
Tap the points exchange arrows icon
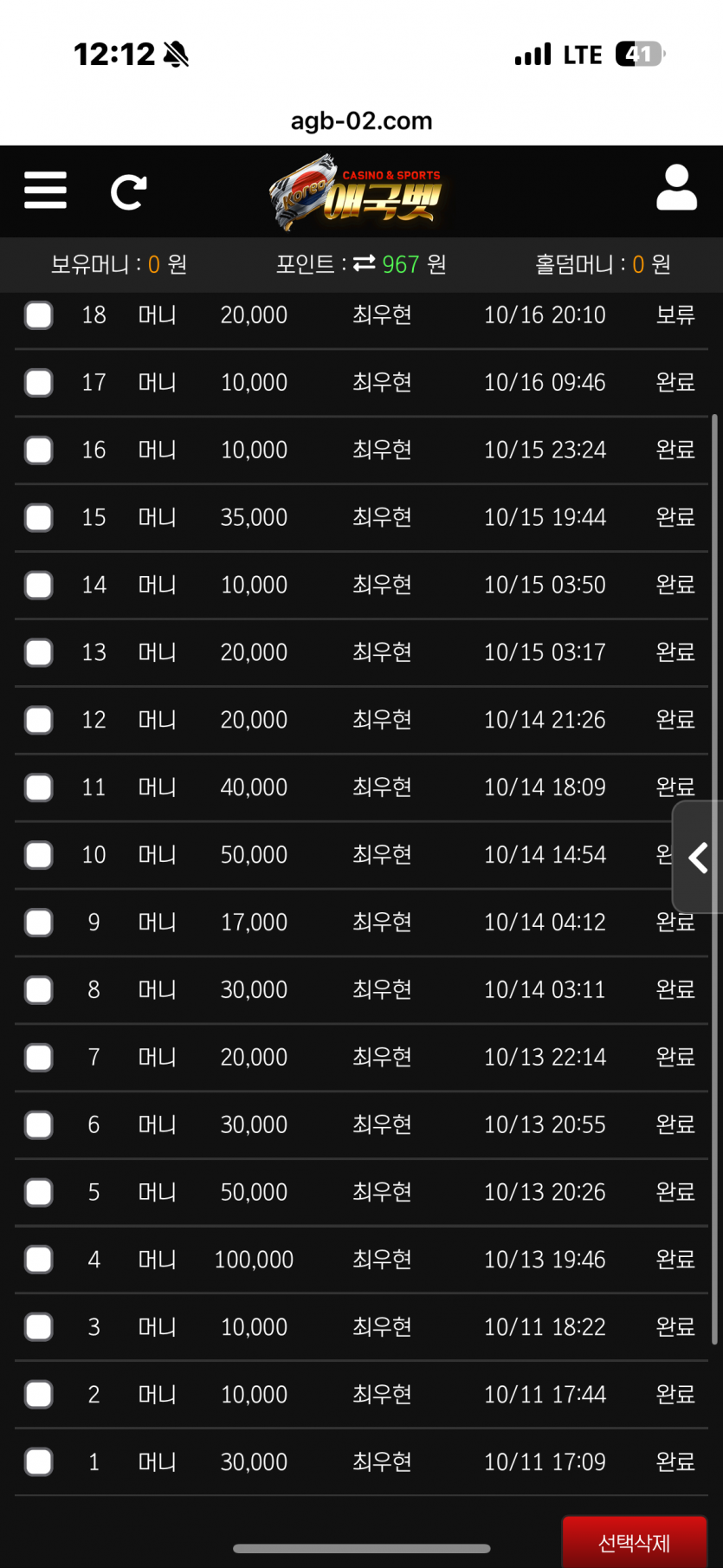click(x=365, y=263)
